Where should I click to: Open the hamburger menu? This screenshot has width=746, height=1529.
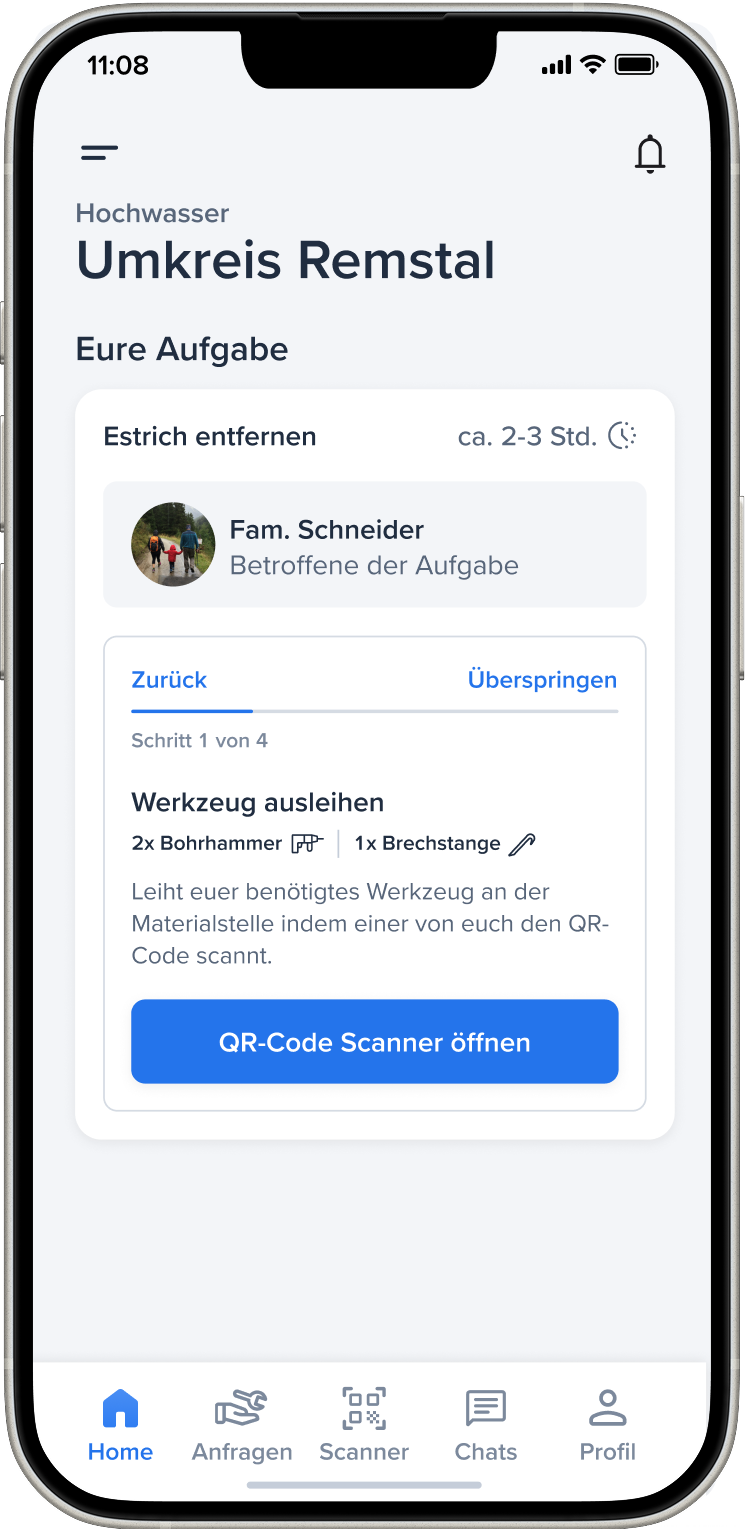(100, 153)
